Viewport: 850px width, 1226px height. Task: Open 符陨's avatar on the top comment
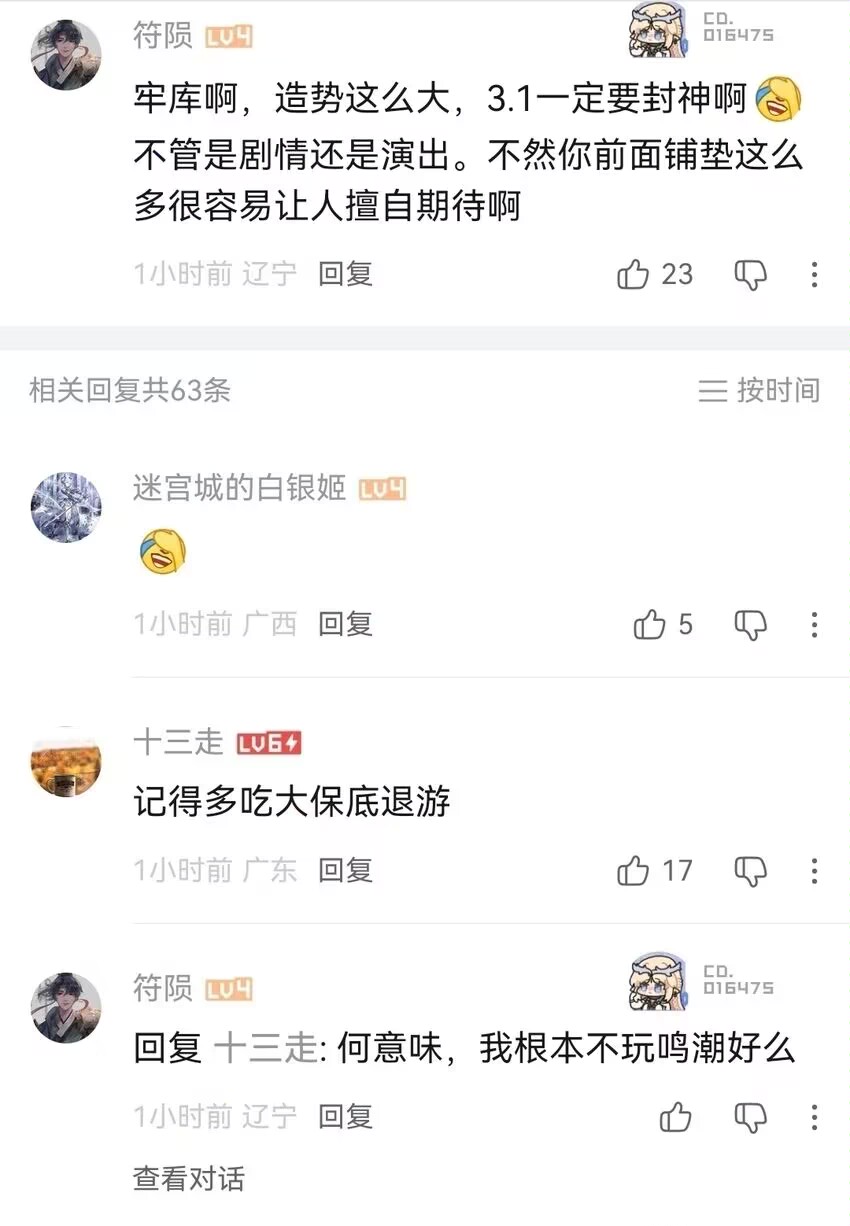coord(66,54)
